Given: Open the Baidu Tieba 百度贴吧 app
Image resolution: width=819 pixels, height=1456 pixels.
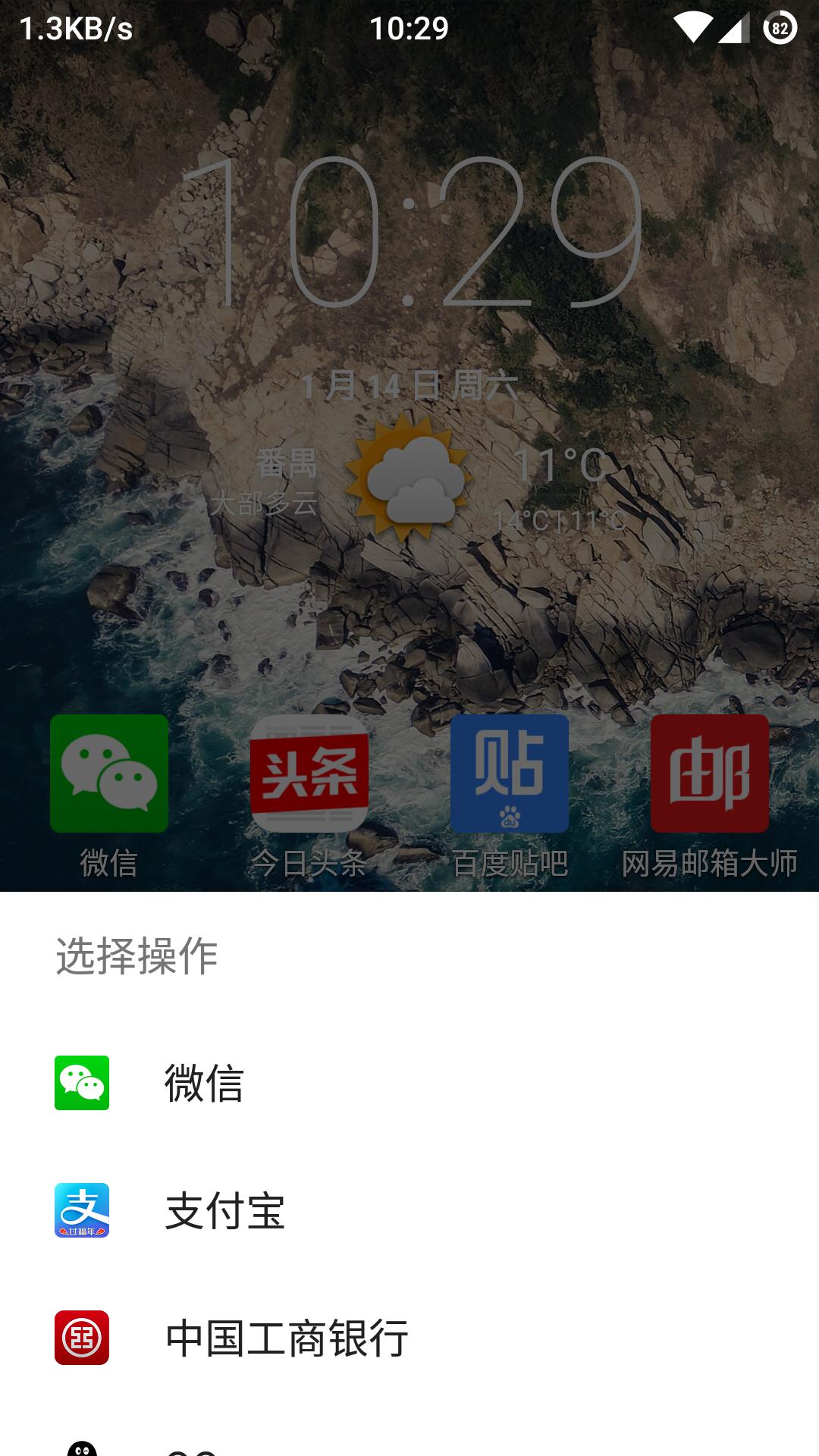Looking at the screenshot, I should point(510,773).
